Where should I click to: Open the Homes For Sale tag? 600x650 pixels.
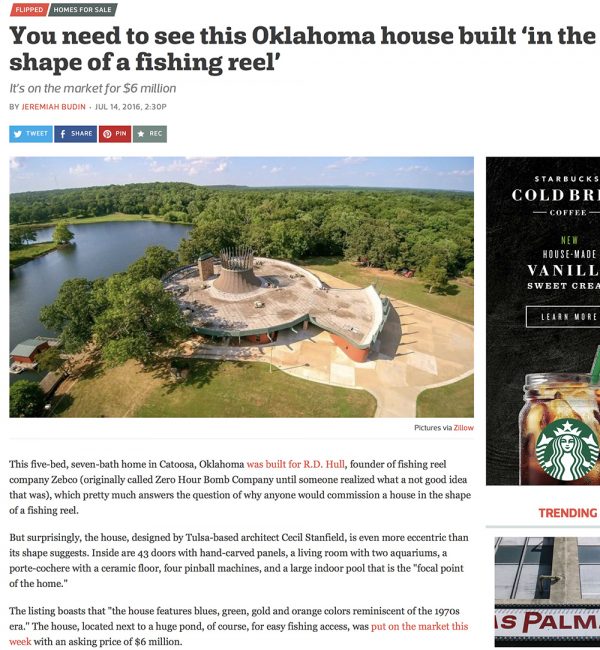point(83,9)
